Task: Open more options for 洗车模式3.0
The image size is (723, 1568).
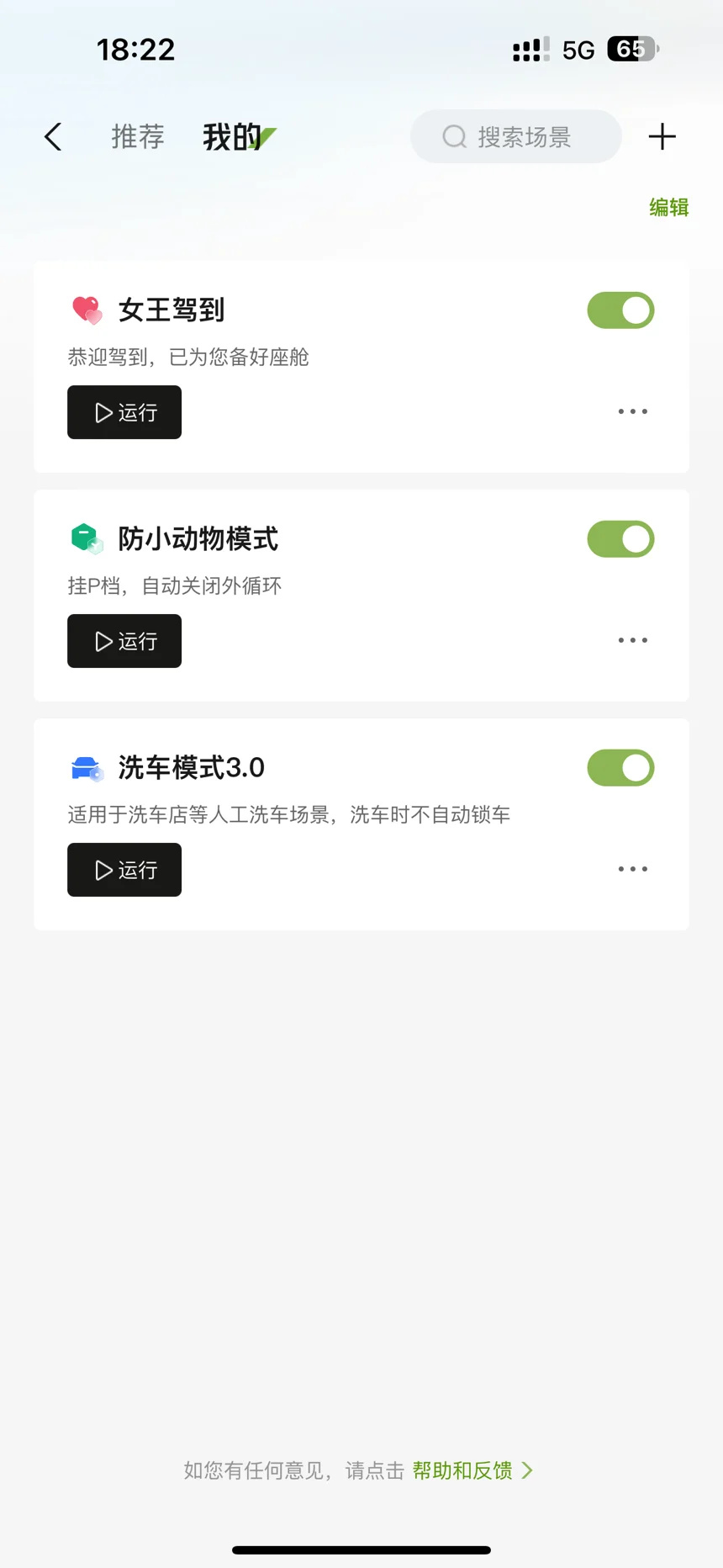Action: pos(633,870)
